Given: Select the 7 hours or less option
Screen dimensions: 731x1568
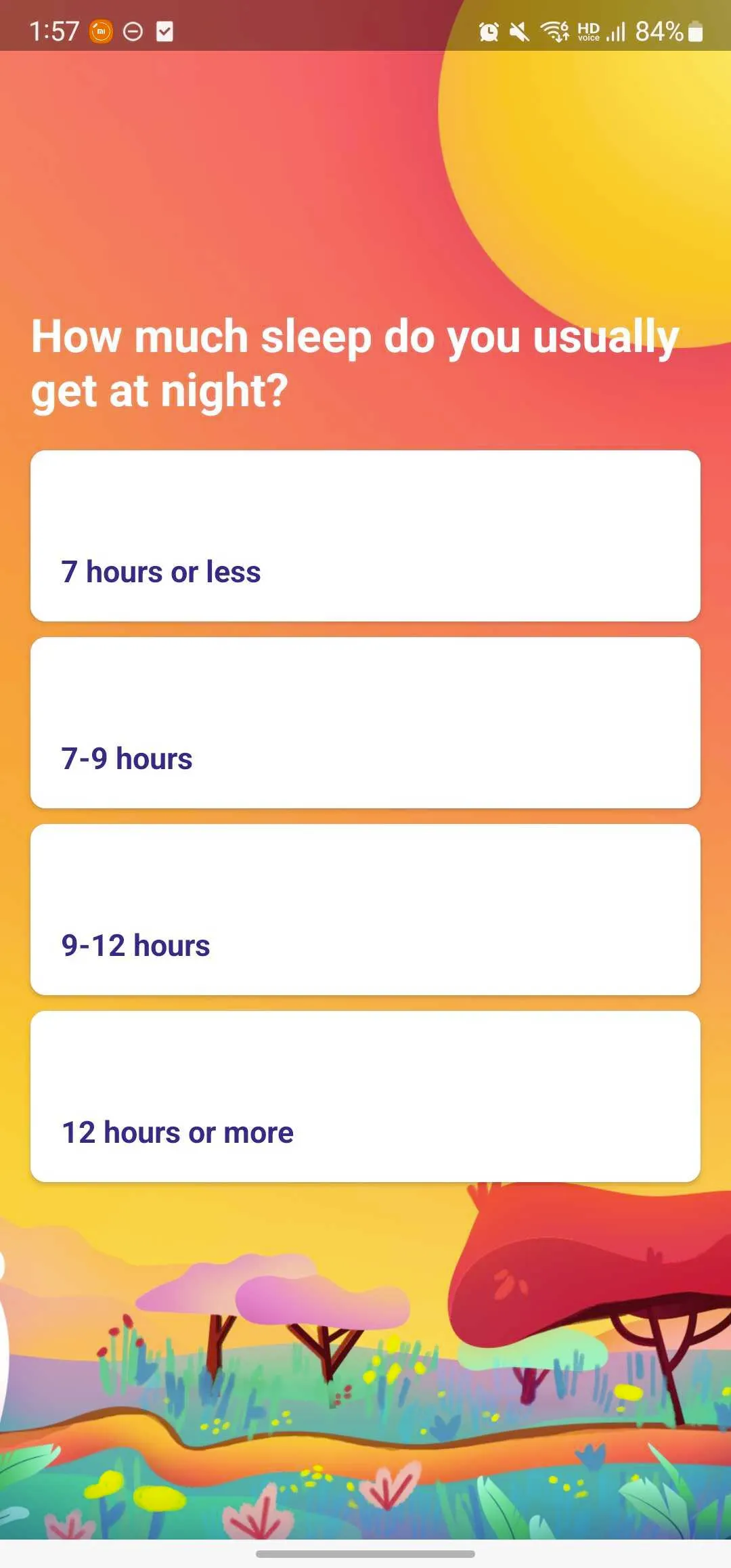Looking at the screenshot, I should click(365, 536).
